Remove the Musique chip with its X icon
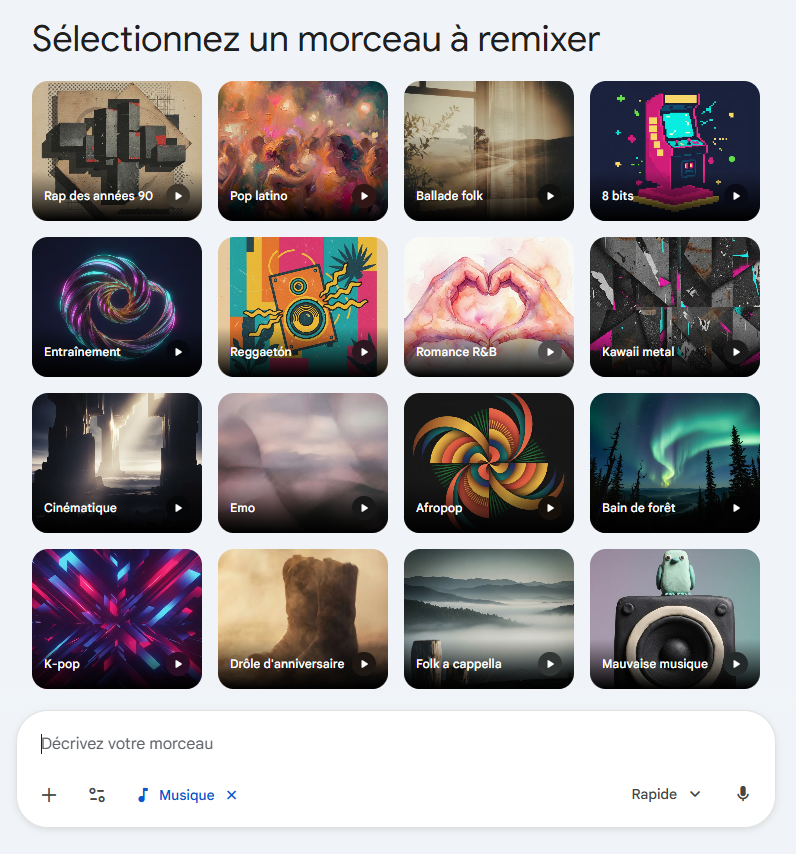The image size is (796, 854). [231, 794]
